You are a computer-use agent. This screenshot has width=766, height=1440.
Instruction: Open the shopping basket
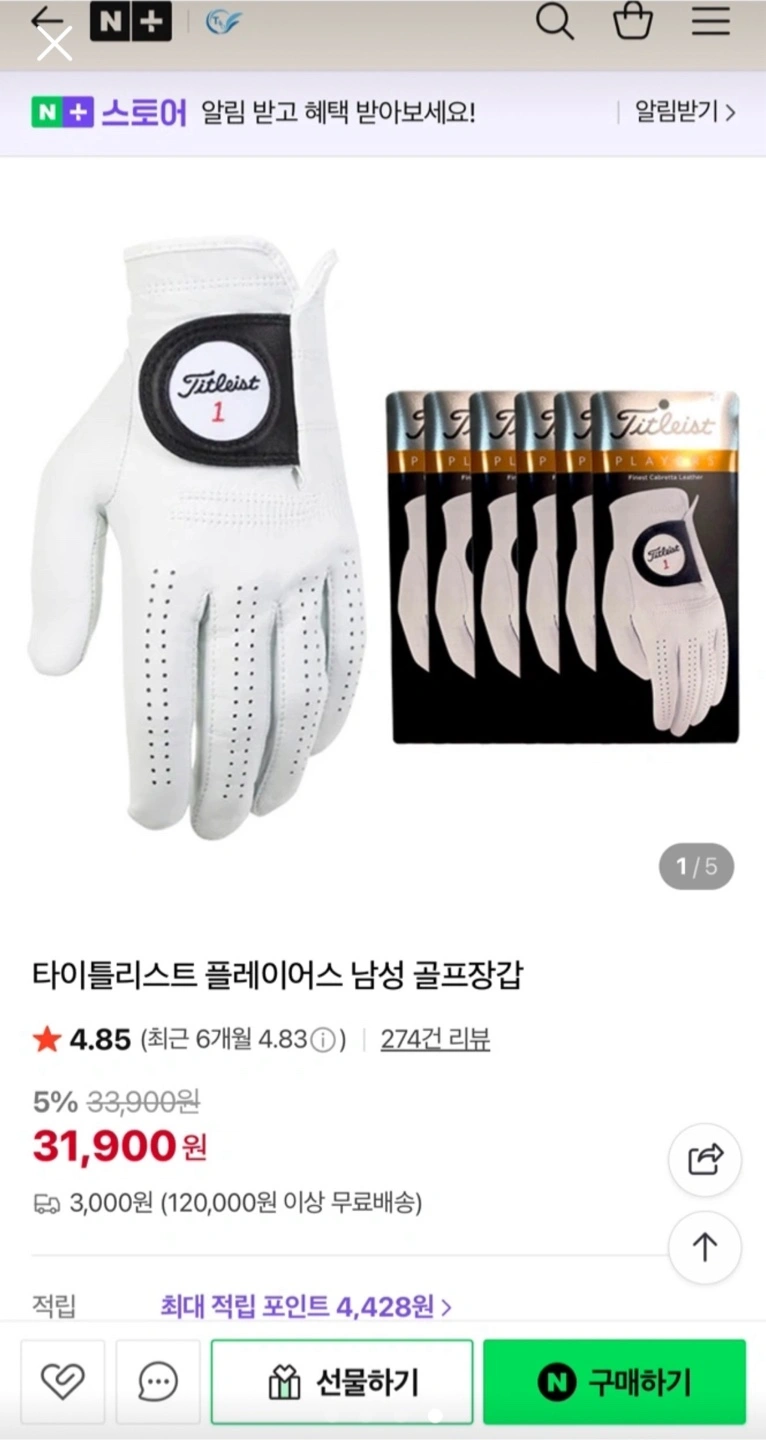[632, 21]
